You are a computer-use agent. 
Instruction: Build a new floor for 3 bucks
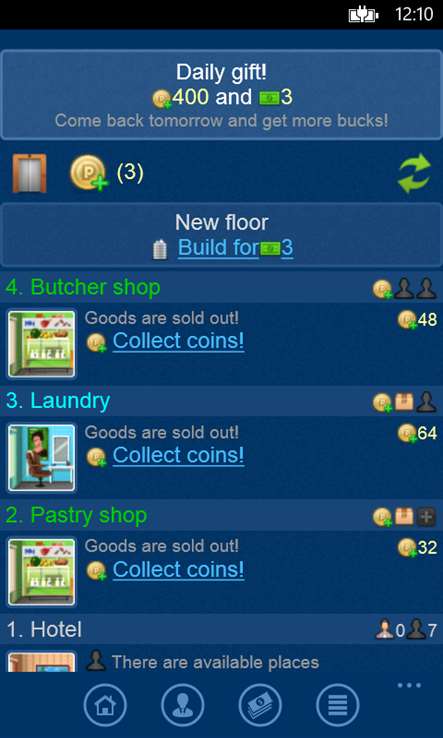pyautogui.click(x=235, y=248)
